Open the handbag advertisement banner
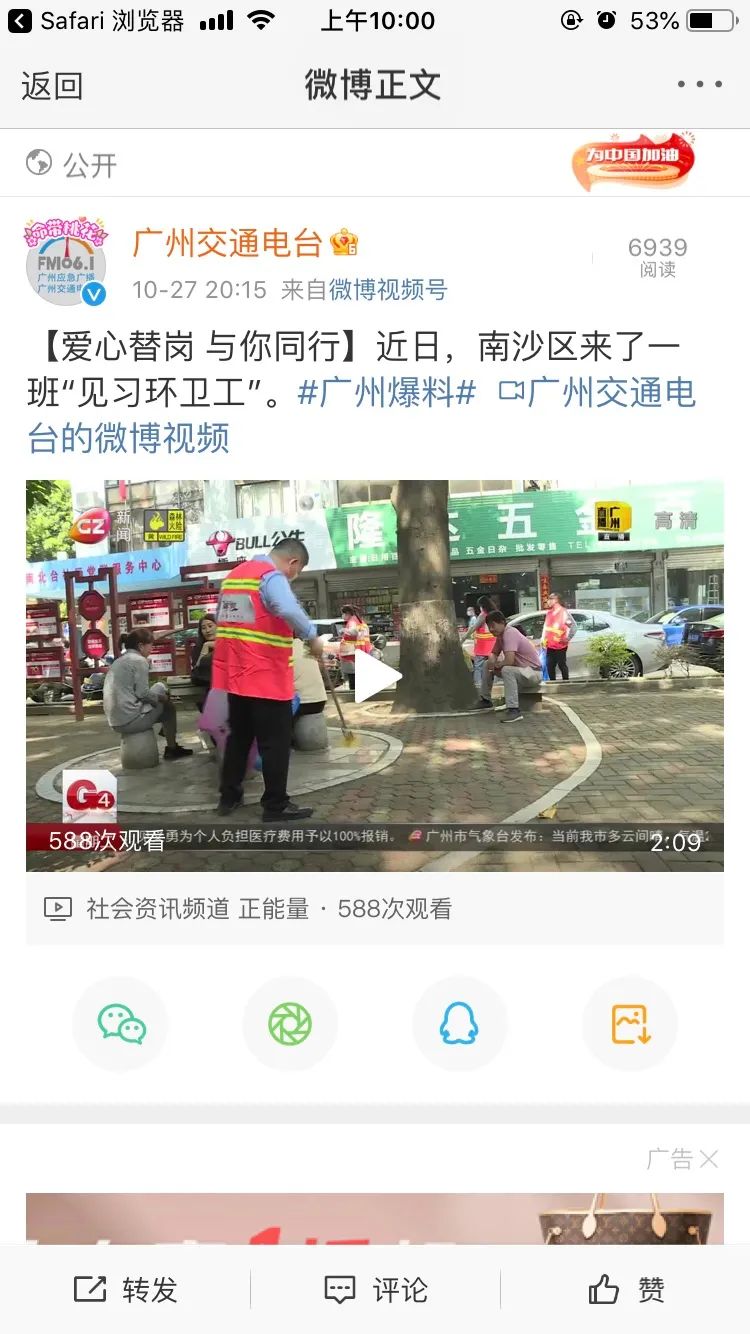Screen dimensions: 750x1334 375,1220
